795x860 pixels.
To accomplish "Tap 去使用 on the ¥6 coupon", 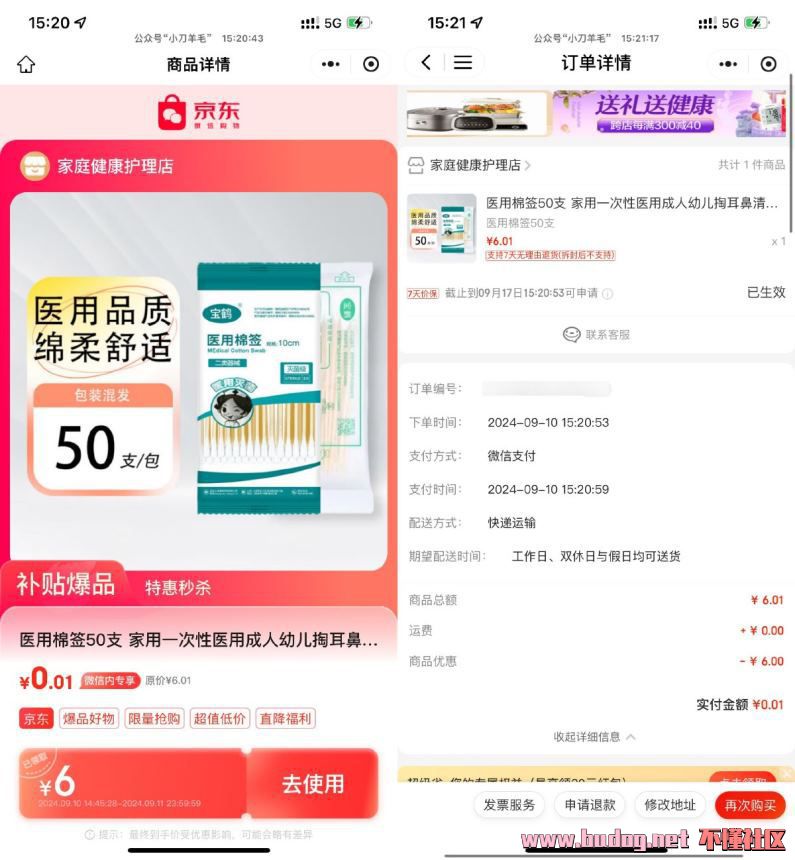I will (x=312, y=783).
